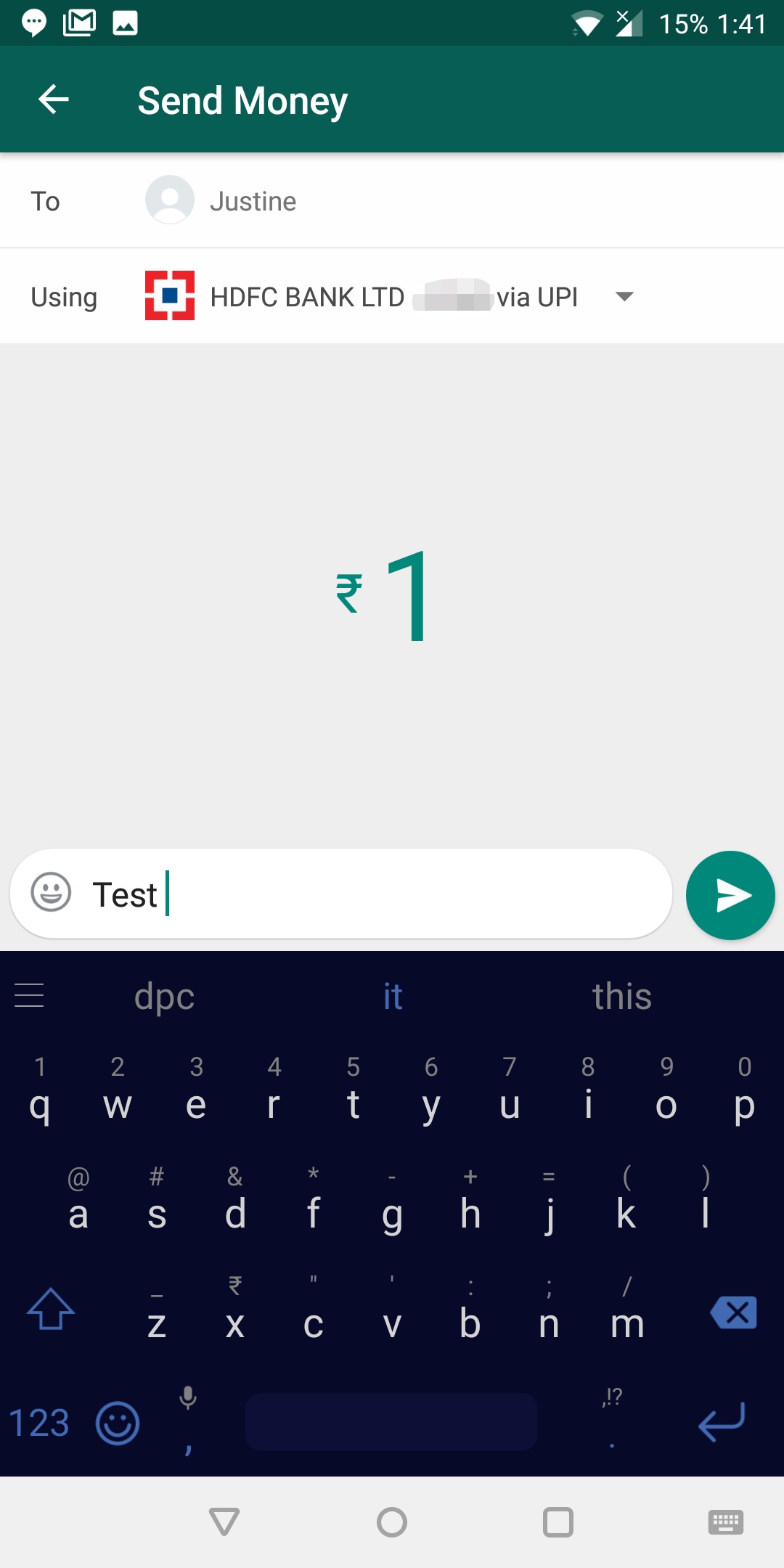Switch keyboard to the 123 numbers layout

pyautogui.click(x=39, y=1423)
